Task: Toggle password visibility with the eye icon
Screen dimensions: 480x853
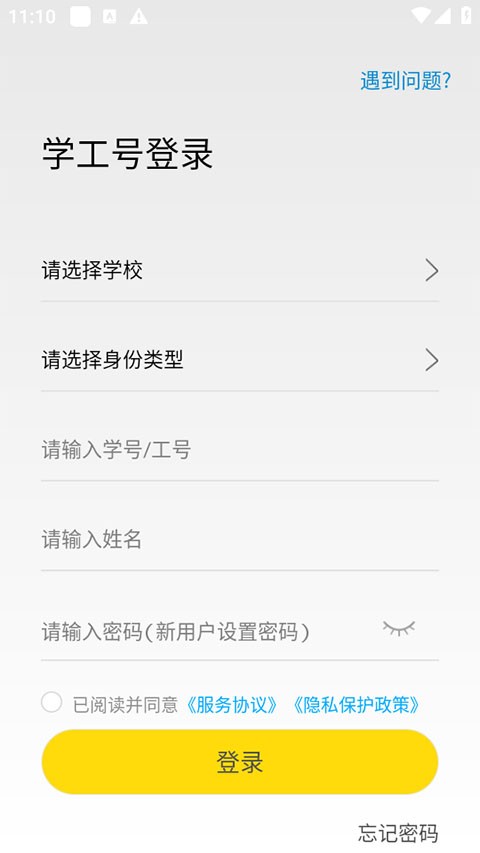Action: point(399,628)
